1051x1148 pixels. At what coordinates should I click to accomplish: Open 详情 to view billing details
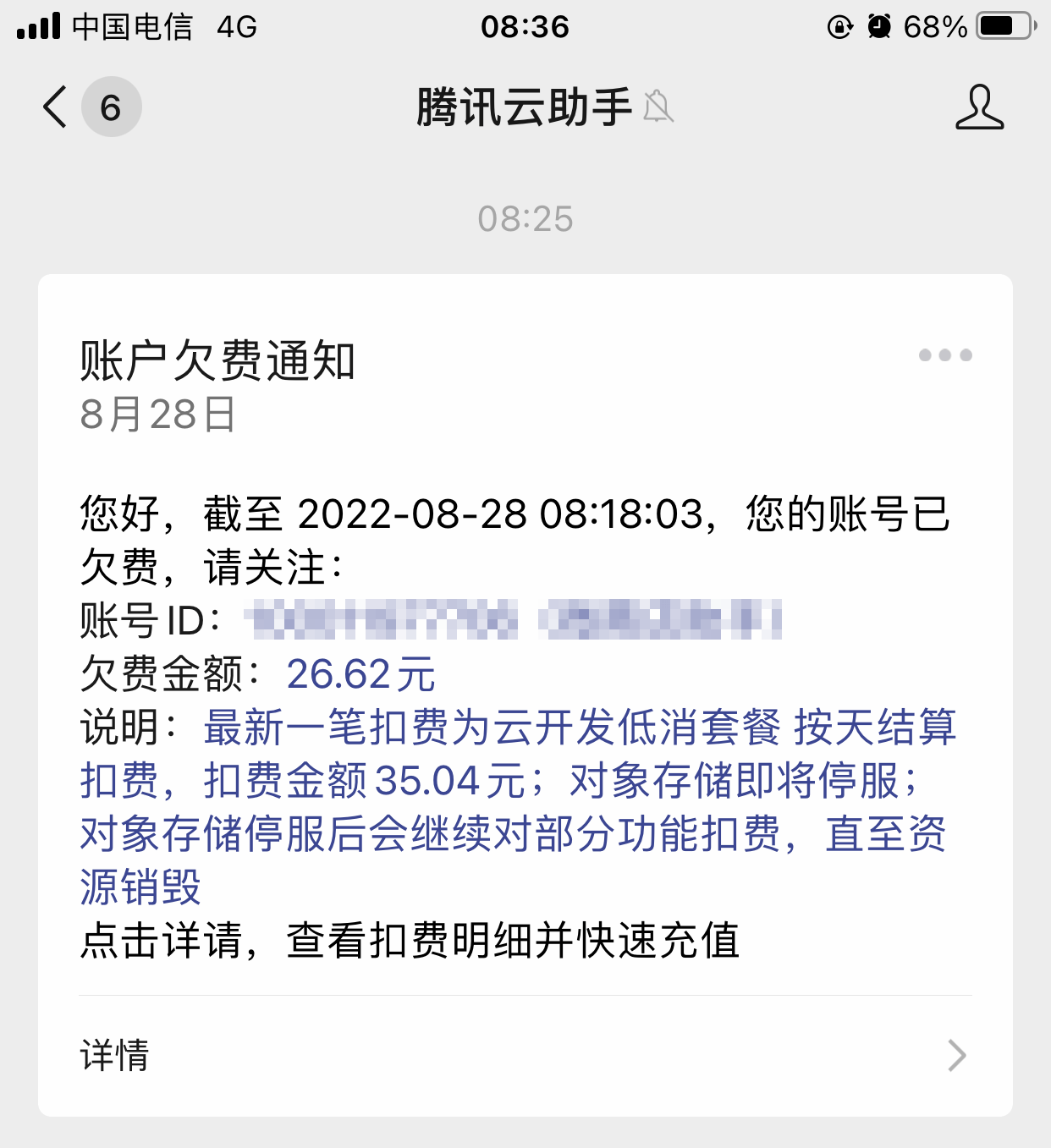point(525,1055)
